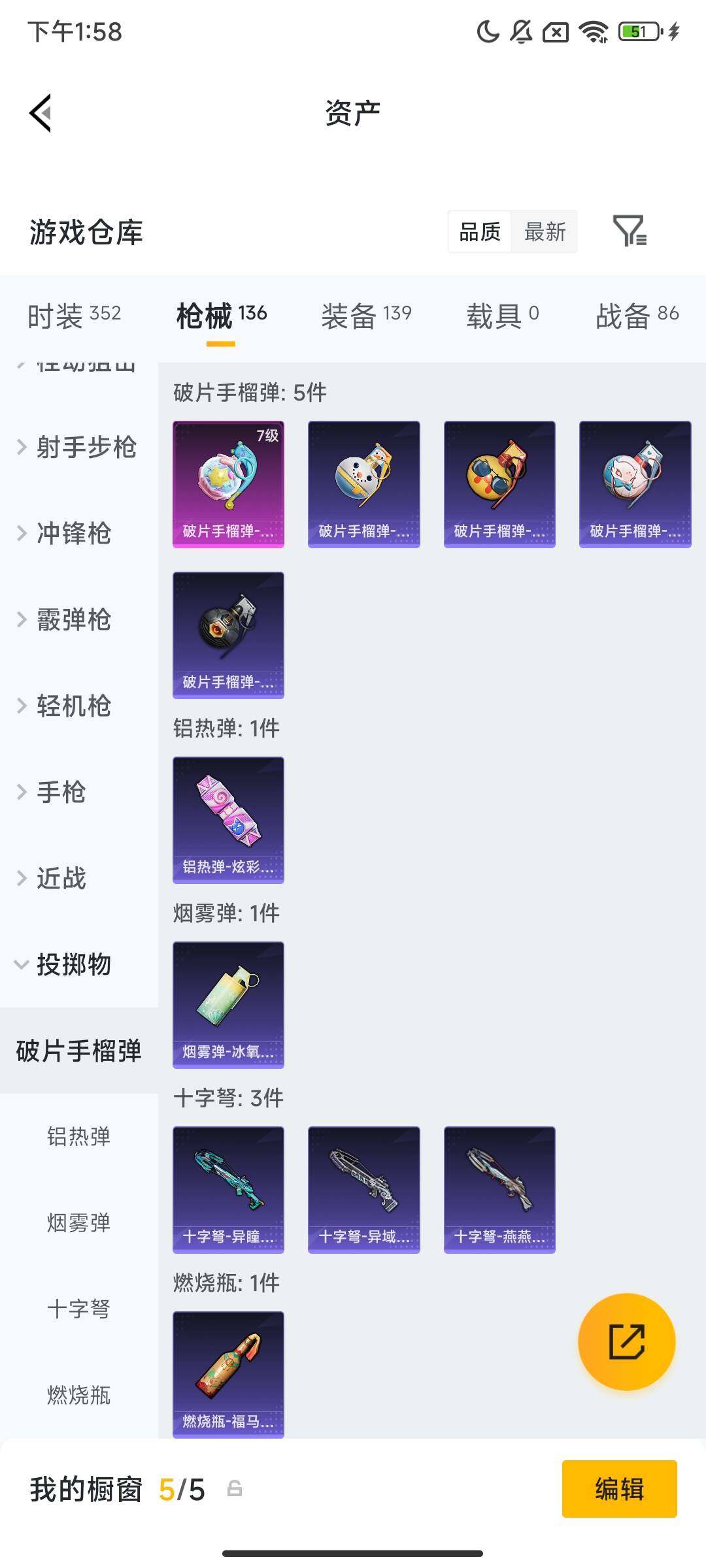Open the 十字弩-异瞳 item
The height and width of the screenshot is (1568, 706).
pos(228,1190)
